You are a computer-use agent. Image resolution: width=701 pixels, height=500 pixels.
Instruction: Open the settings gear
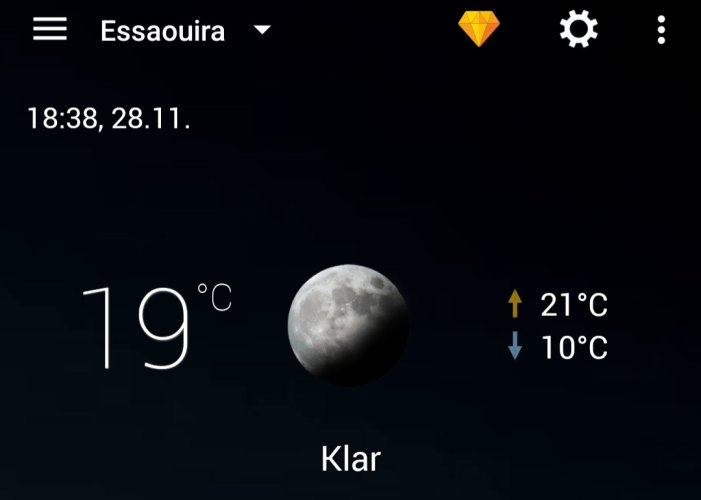tap(578, 30)
